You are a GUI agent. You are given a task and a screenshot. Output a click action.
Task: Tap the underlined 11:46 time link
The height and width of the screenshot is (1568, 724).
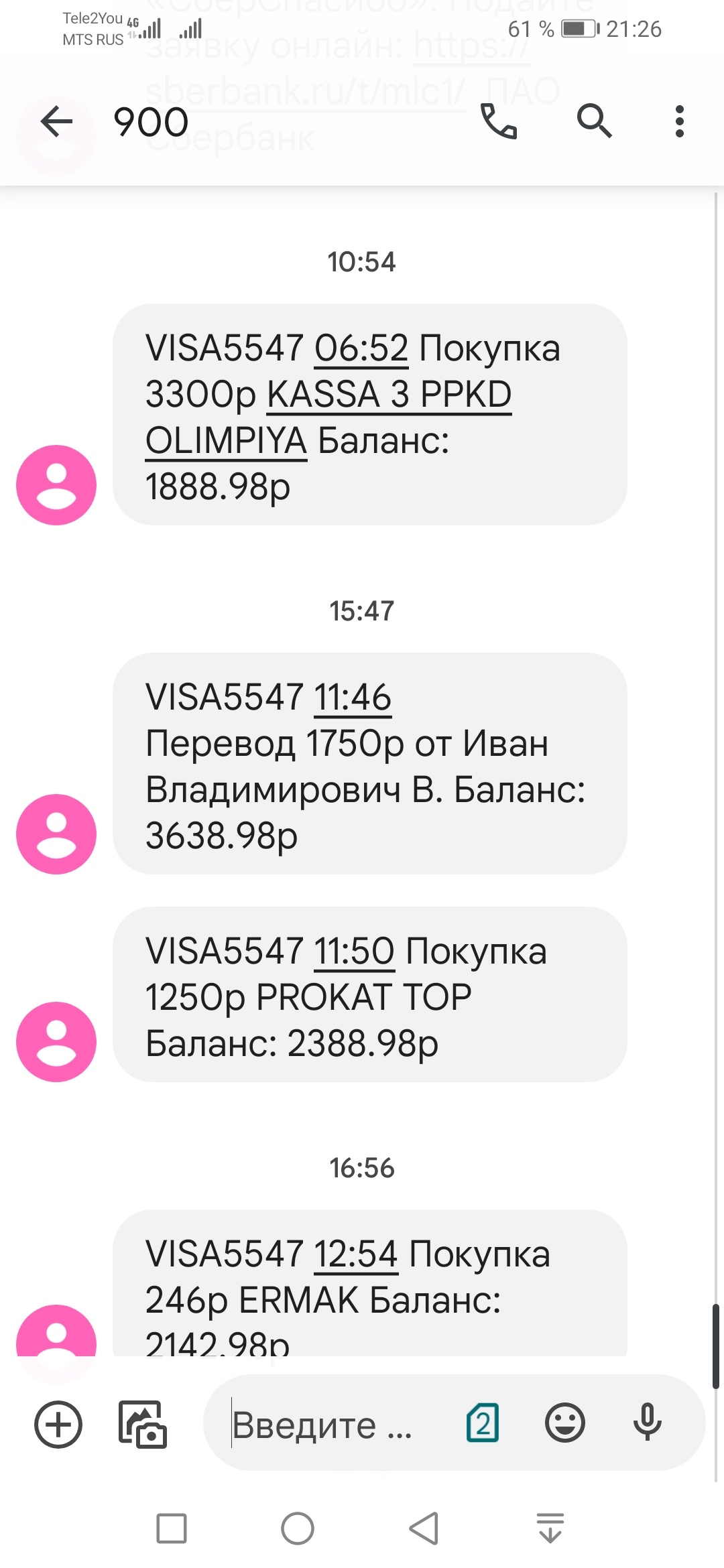click(353, 698)
